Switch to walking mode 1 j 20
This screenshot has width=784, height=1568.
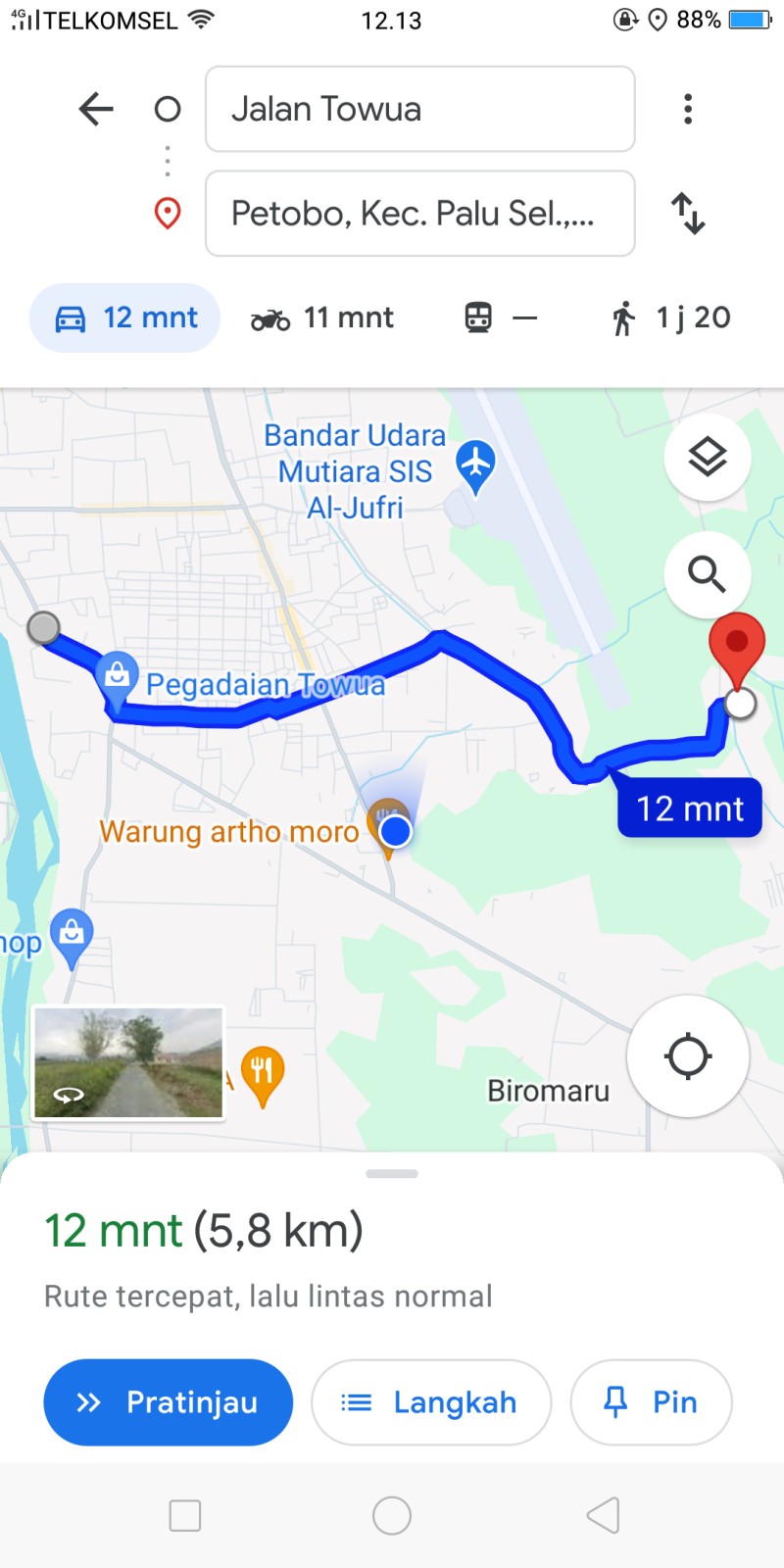click(671, 318)
